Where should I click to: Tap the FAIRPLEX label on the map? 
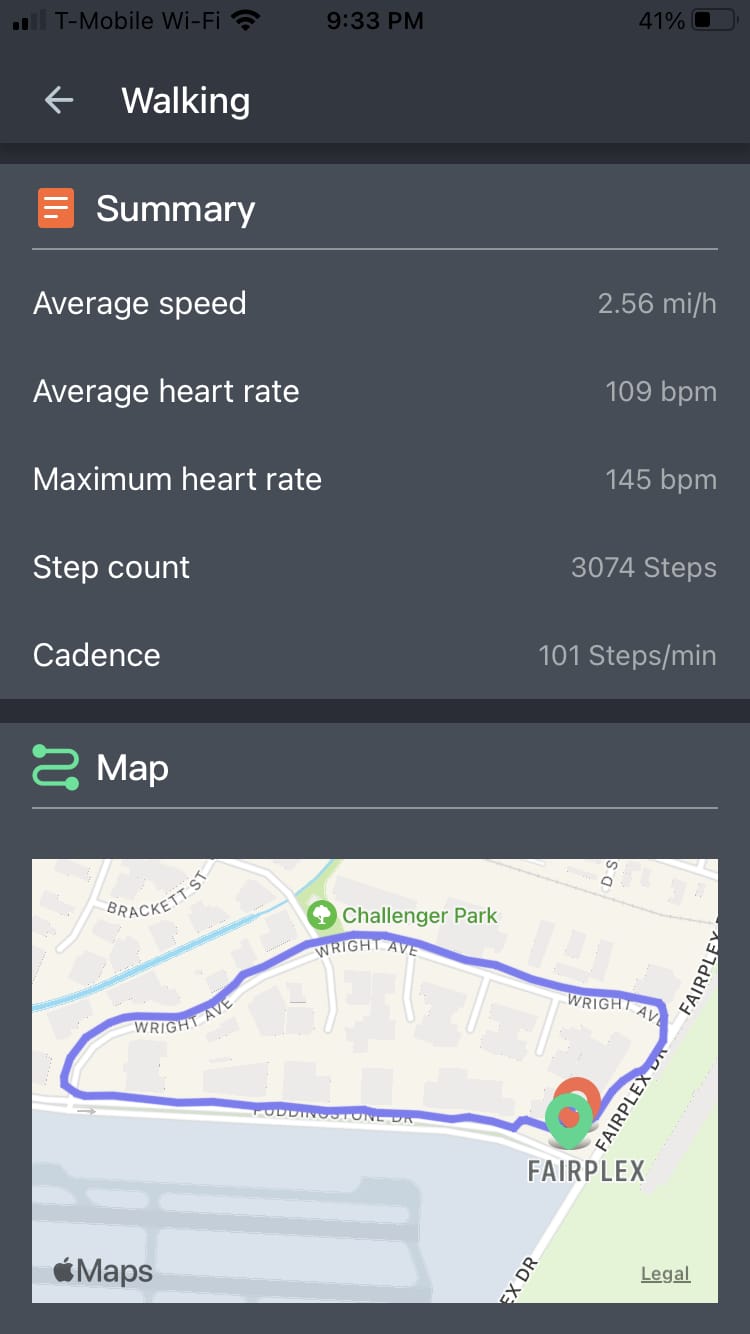pos(585,1171)
